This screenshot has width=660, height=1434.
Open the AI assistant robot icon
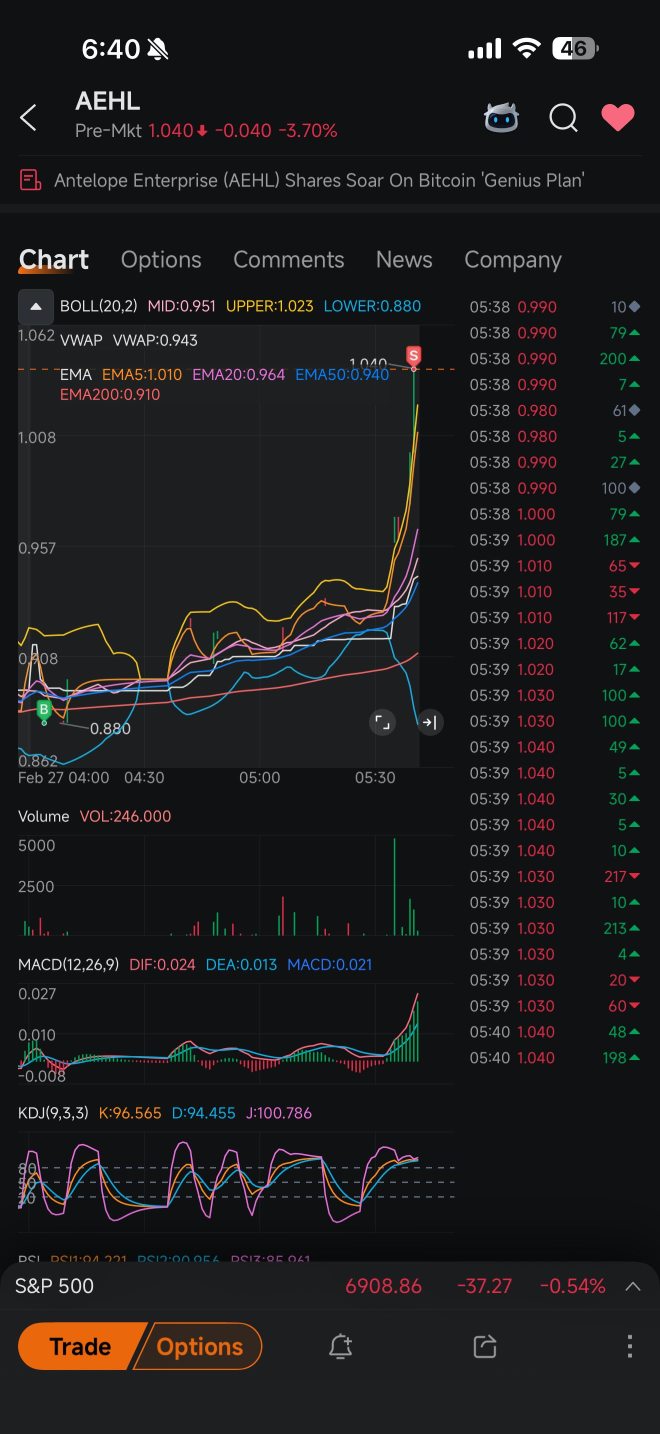[501, 118]
